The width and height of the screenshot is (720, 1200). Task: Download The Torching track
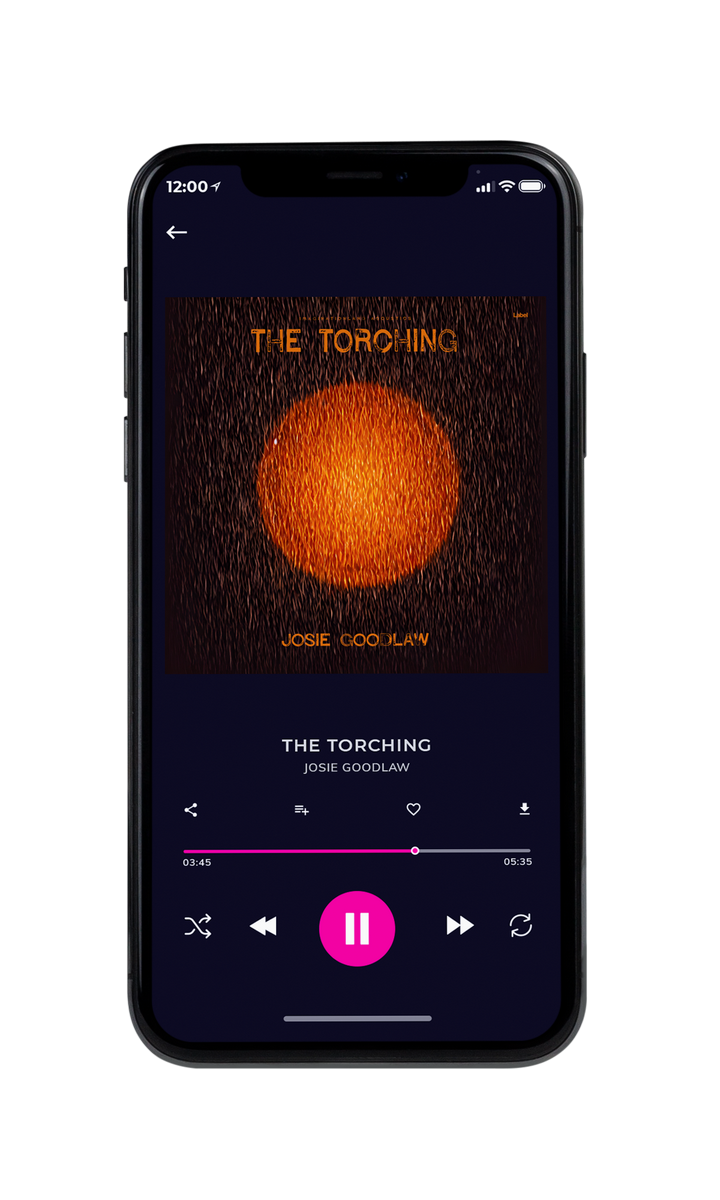click(524, 809)
